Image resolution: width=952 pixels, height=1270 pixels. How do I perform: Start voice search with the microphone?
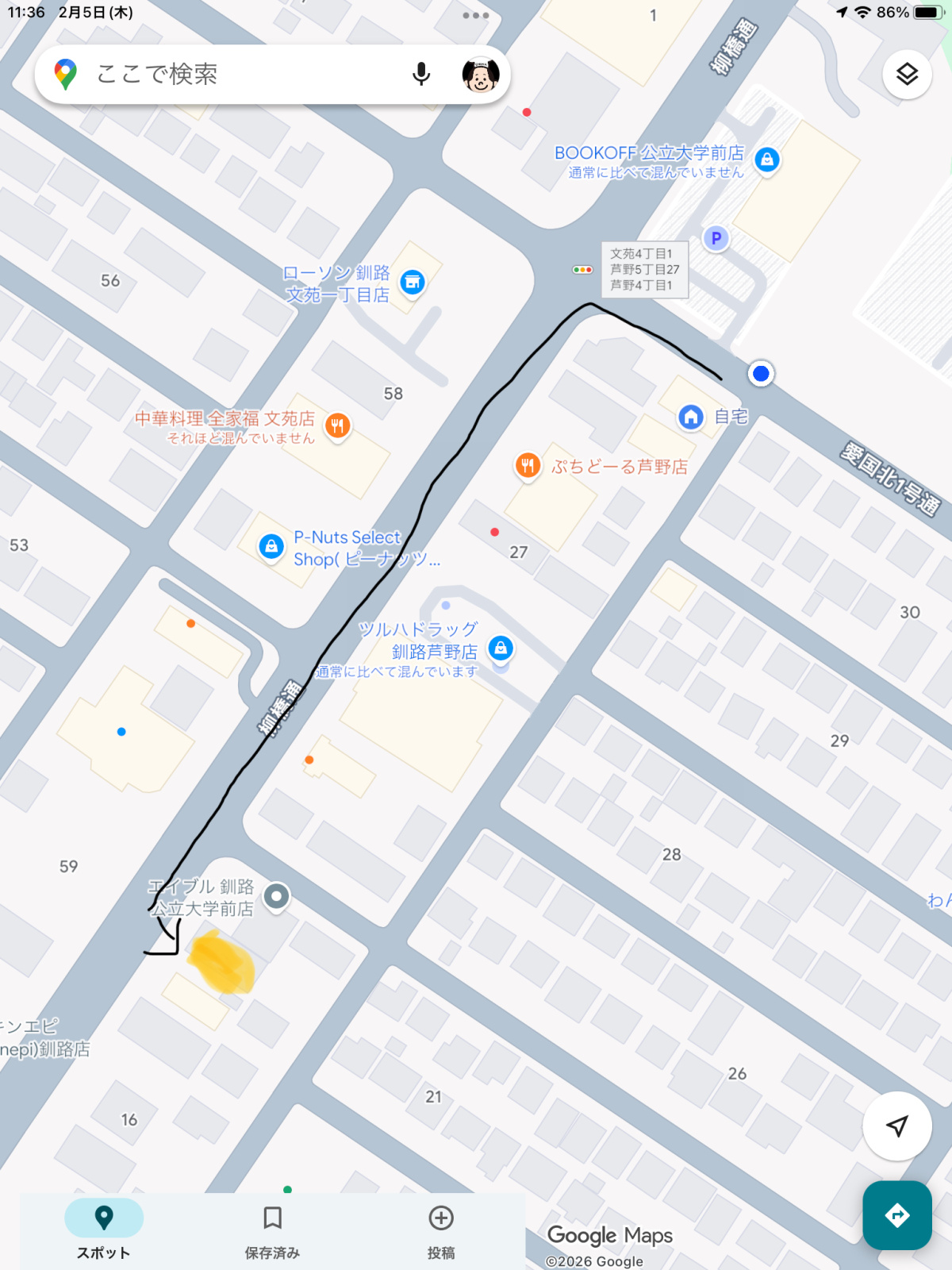[421, 75]
